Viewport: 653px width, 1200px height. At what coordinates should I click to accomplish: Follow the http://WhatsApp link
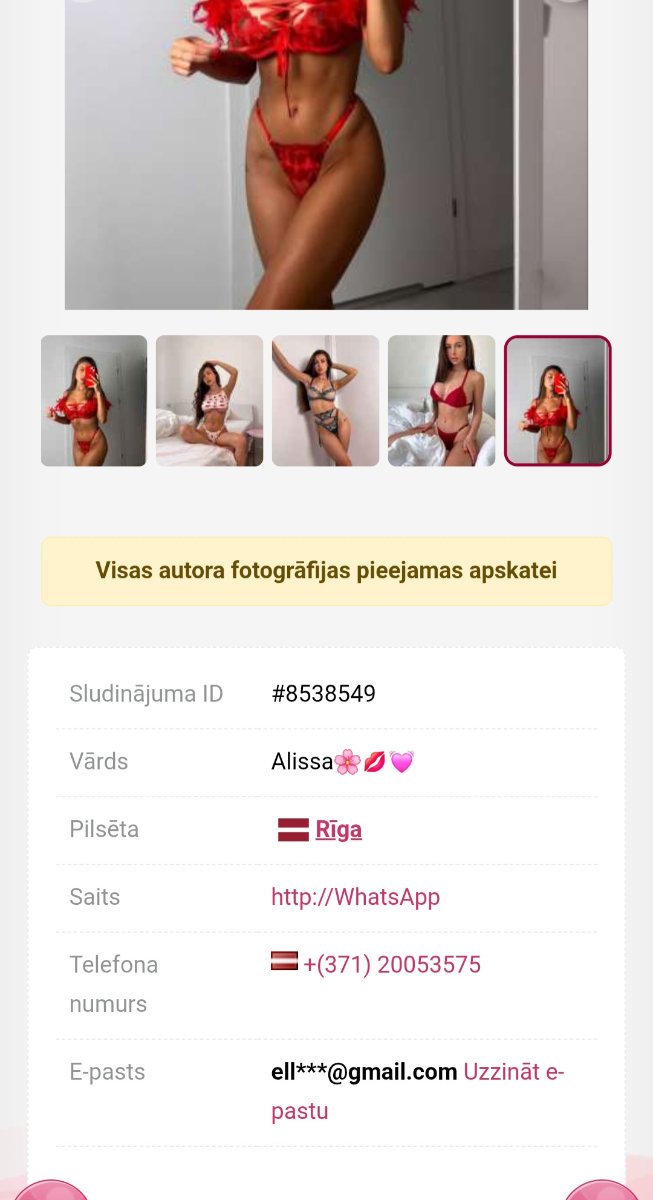355,897
